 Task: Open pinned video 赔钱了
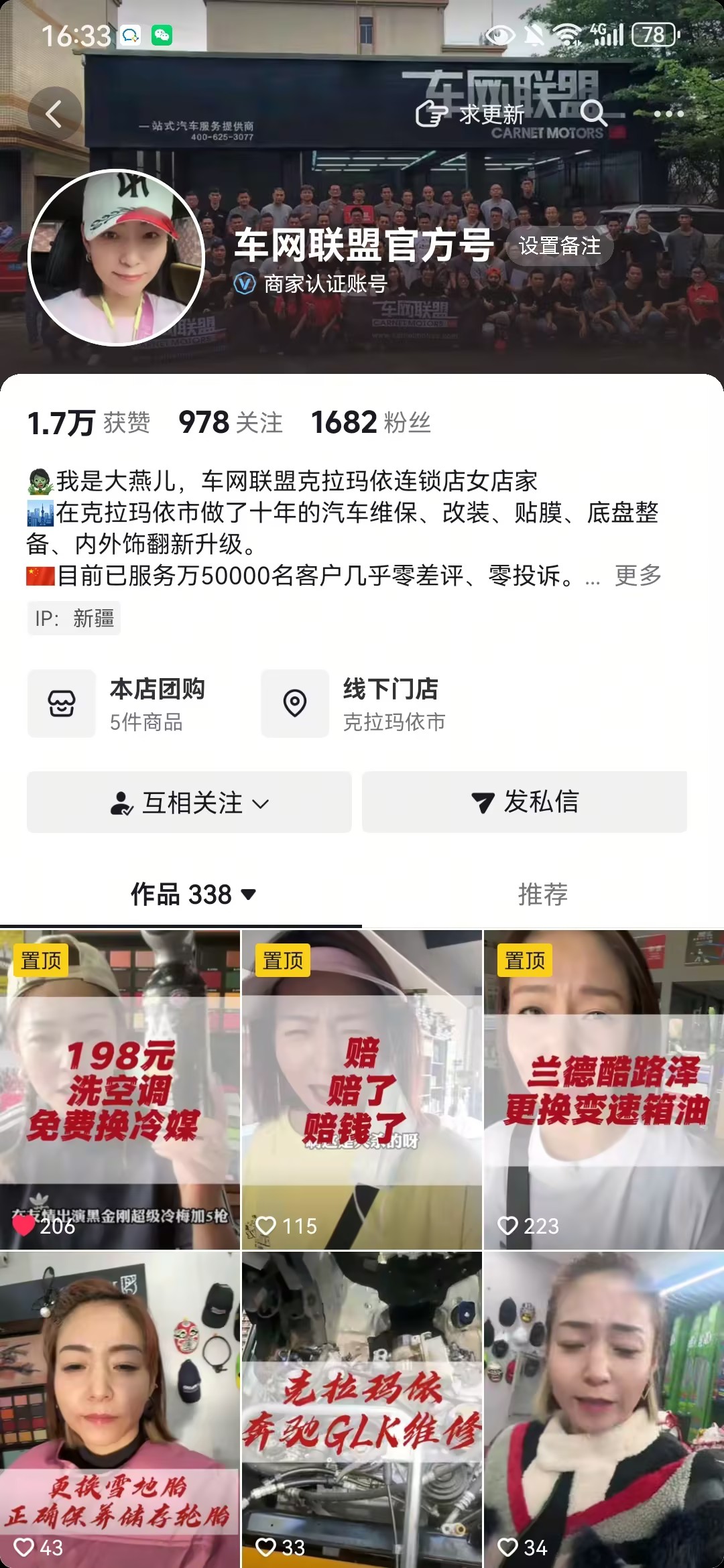click(361, 1089)
